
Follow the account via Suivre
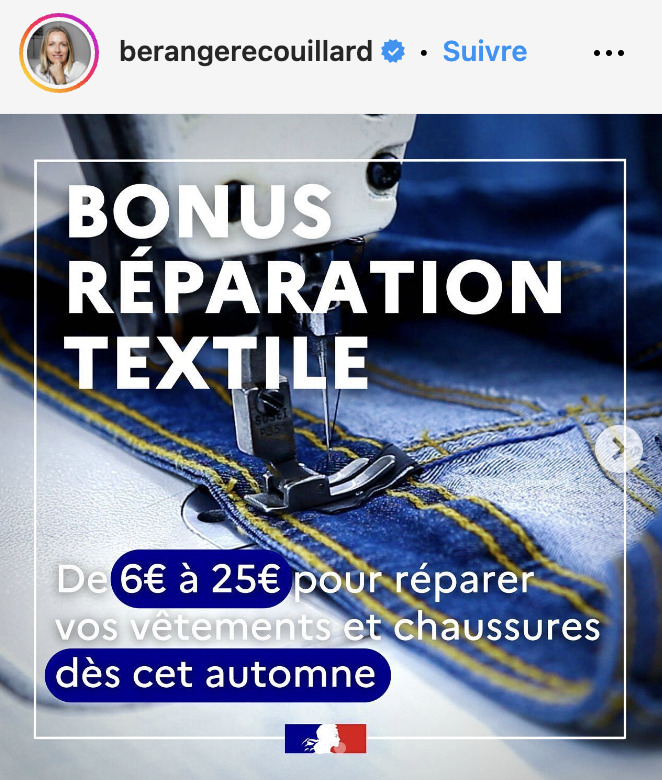[x=485, y=52]
